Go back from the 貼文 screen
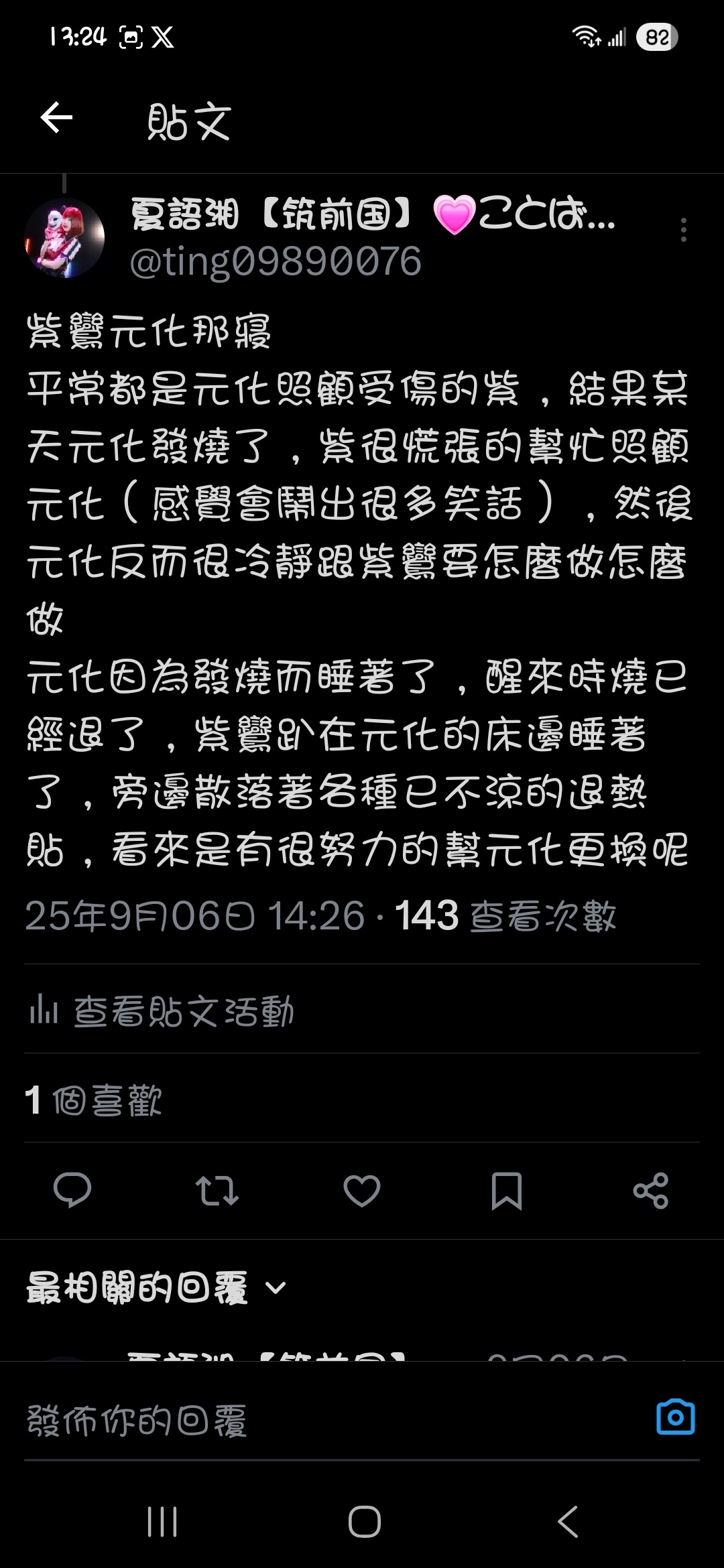The height and width of the screenshot is (1568, 724). click(x=56, y=119)
